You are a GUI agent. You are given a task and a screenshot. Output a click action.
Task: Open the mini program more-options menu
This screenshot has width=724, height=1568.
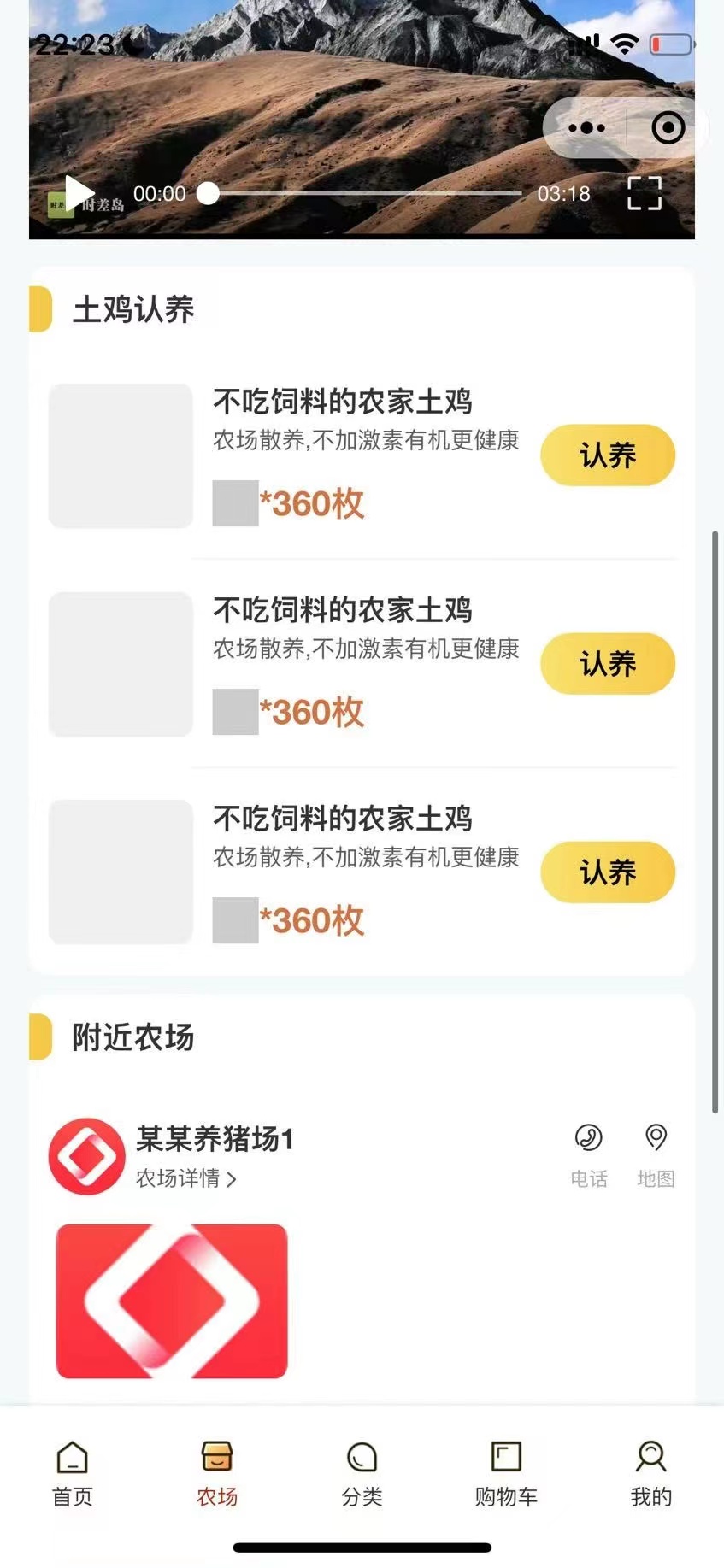click(586, 128)
